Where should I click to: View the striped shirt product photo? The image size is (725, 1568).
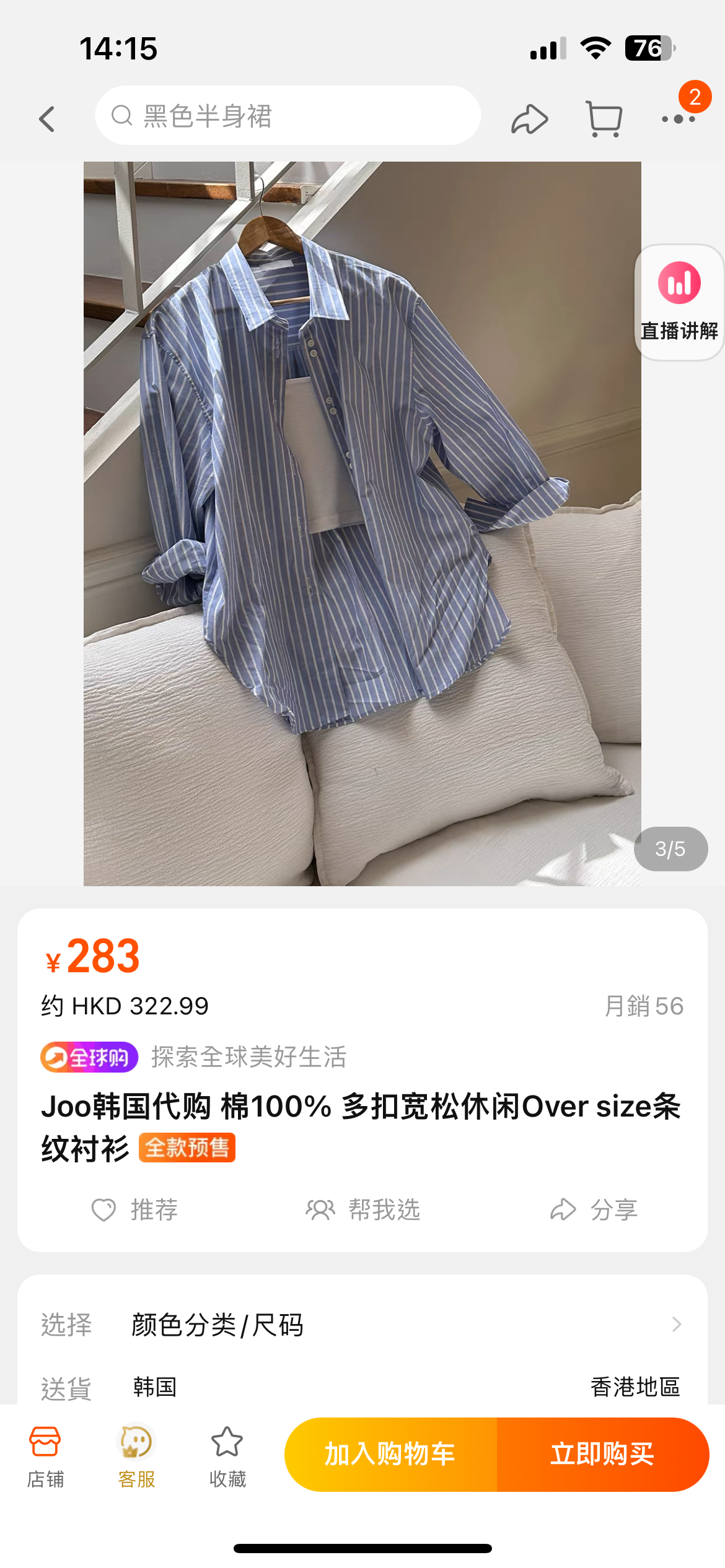click(x=362, y=523)
